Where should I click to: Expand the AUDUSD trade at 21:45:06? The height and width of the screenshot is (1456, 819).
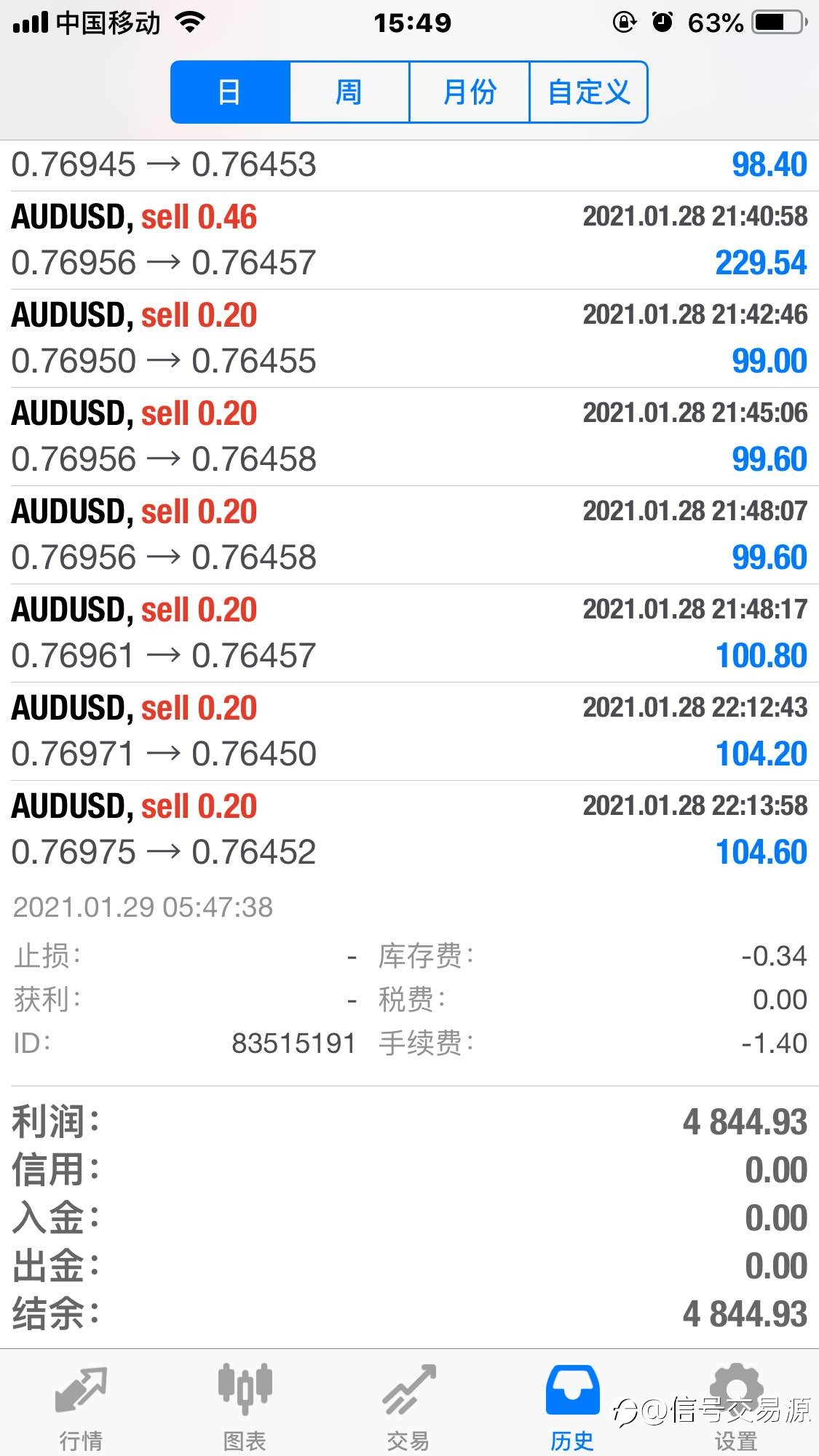[409, 437]
